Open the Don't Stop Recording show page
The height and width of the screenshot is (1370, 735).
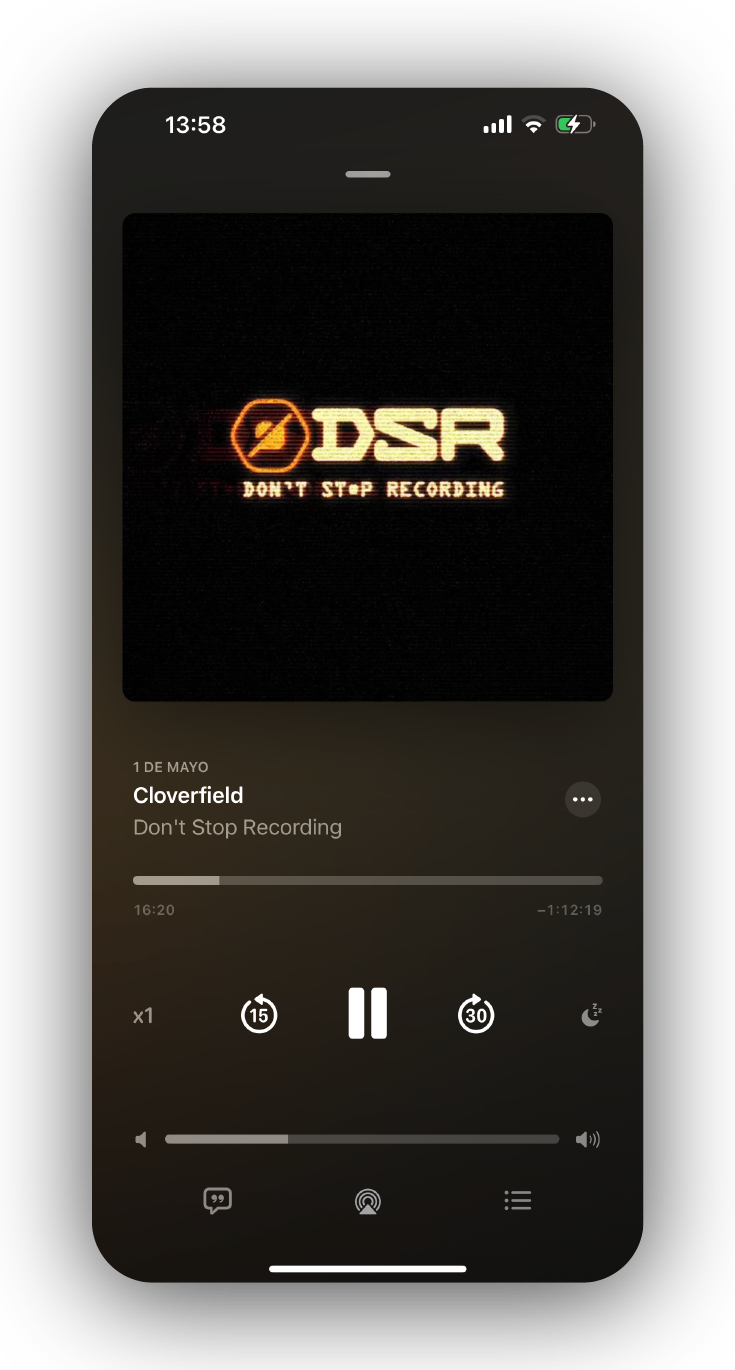237,827
